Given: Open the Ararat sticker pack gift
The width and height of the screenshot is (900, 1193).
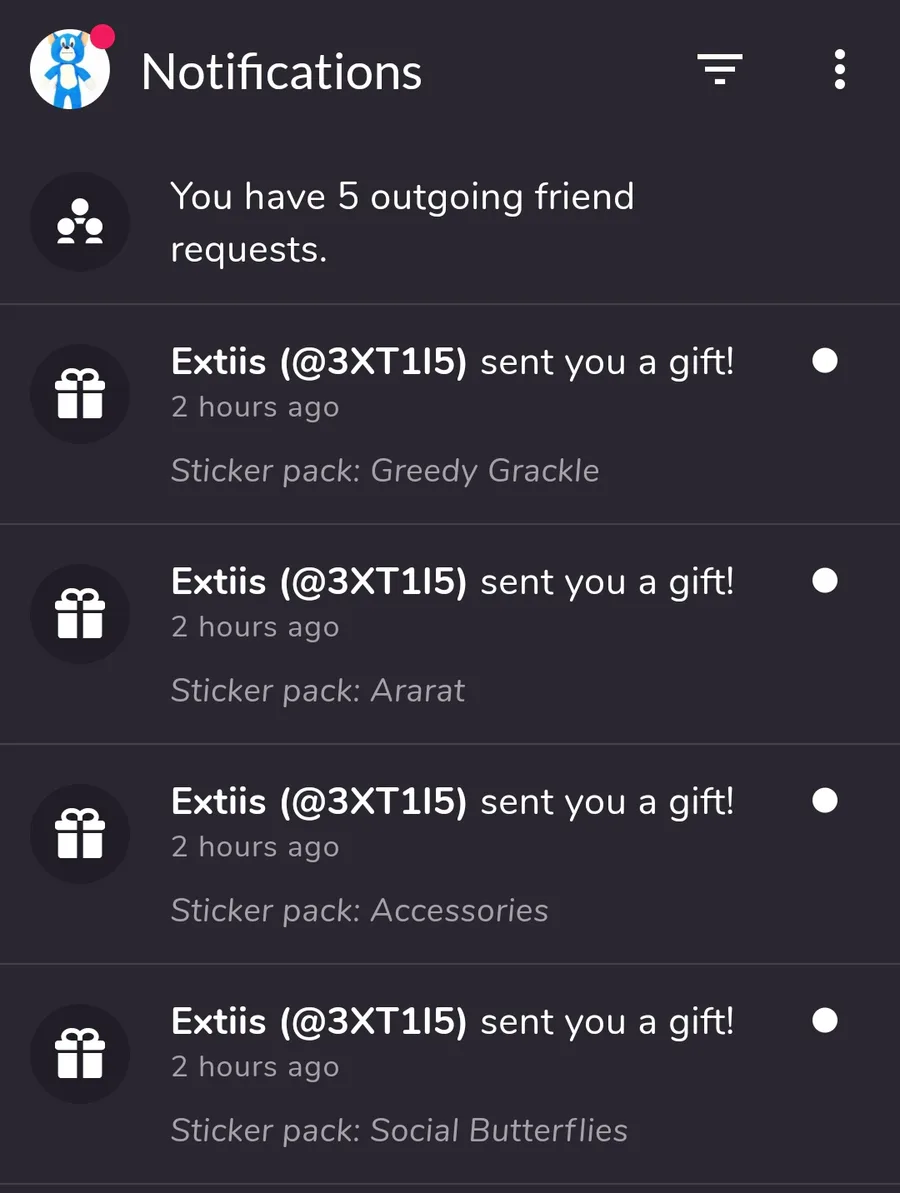Looking at the screenshot, I should pos(450,634).
